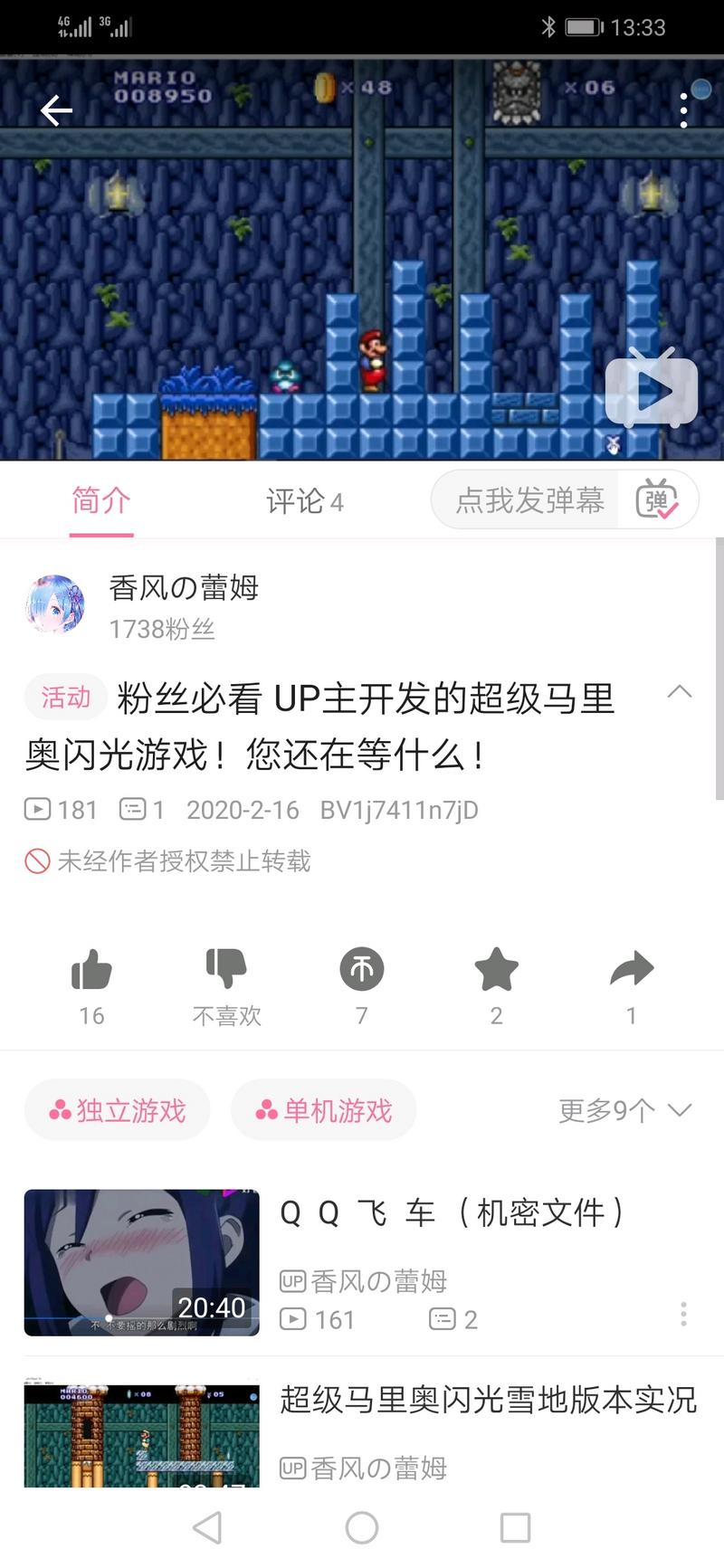Select the 简介 tab
Screen dimensions: 724x1568
click(x=101, y=500)
